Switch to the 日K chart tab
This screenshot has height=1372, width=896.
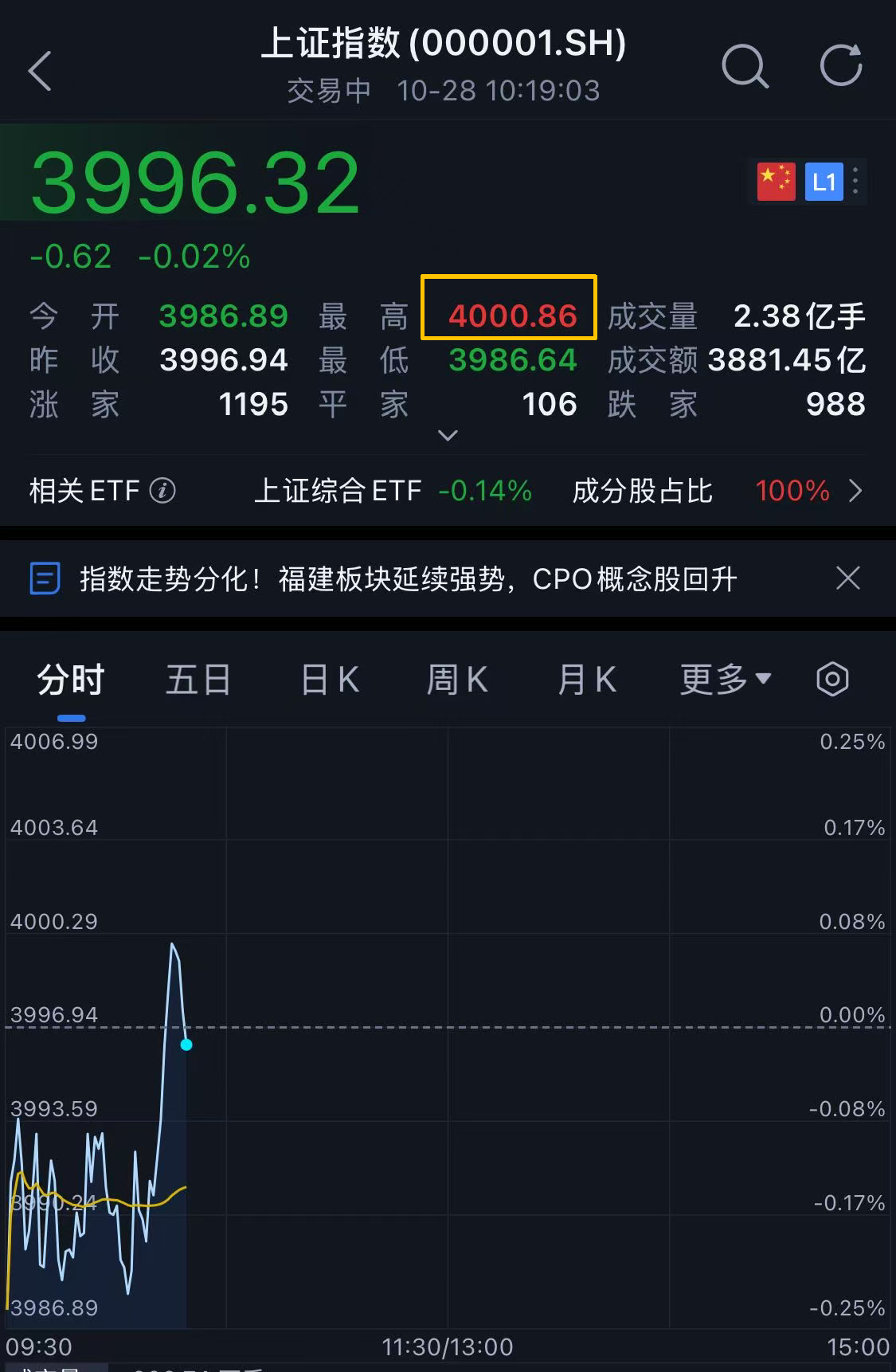pos(330,680)
